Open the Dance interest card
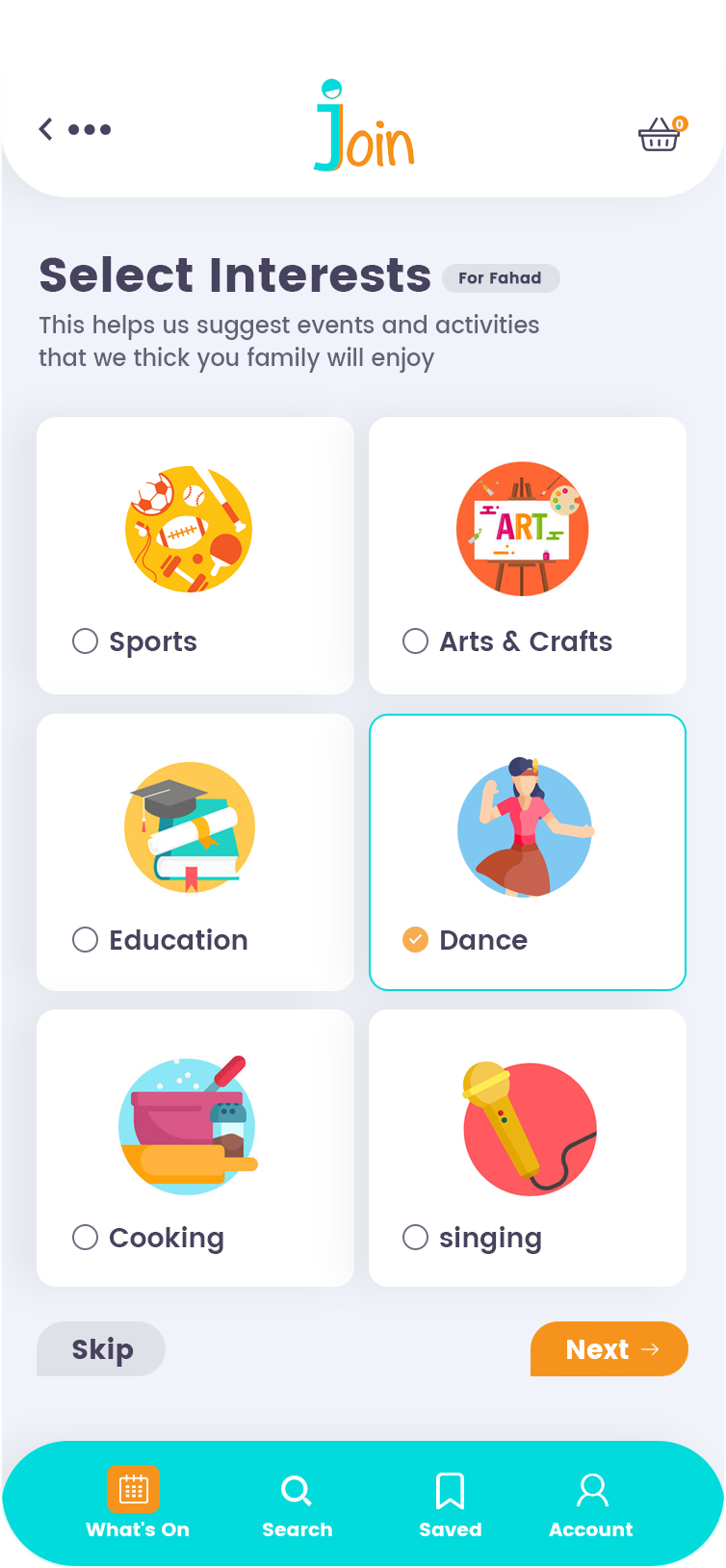Screen dimensions: 726x1568 (527, 828)
